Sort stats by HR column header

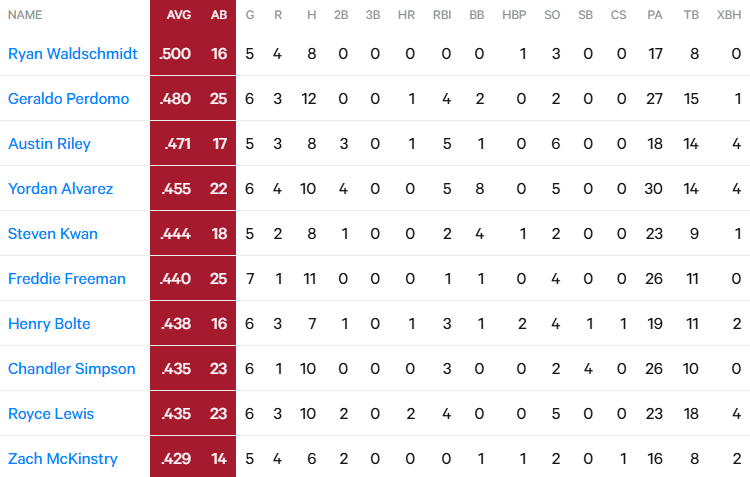click(406, 15)
